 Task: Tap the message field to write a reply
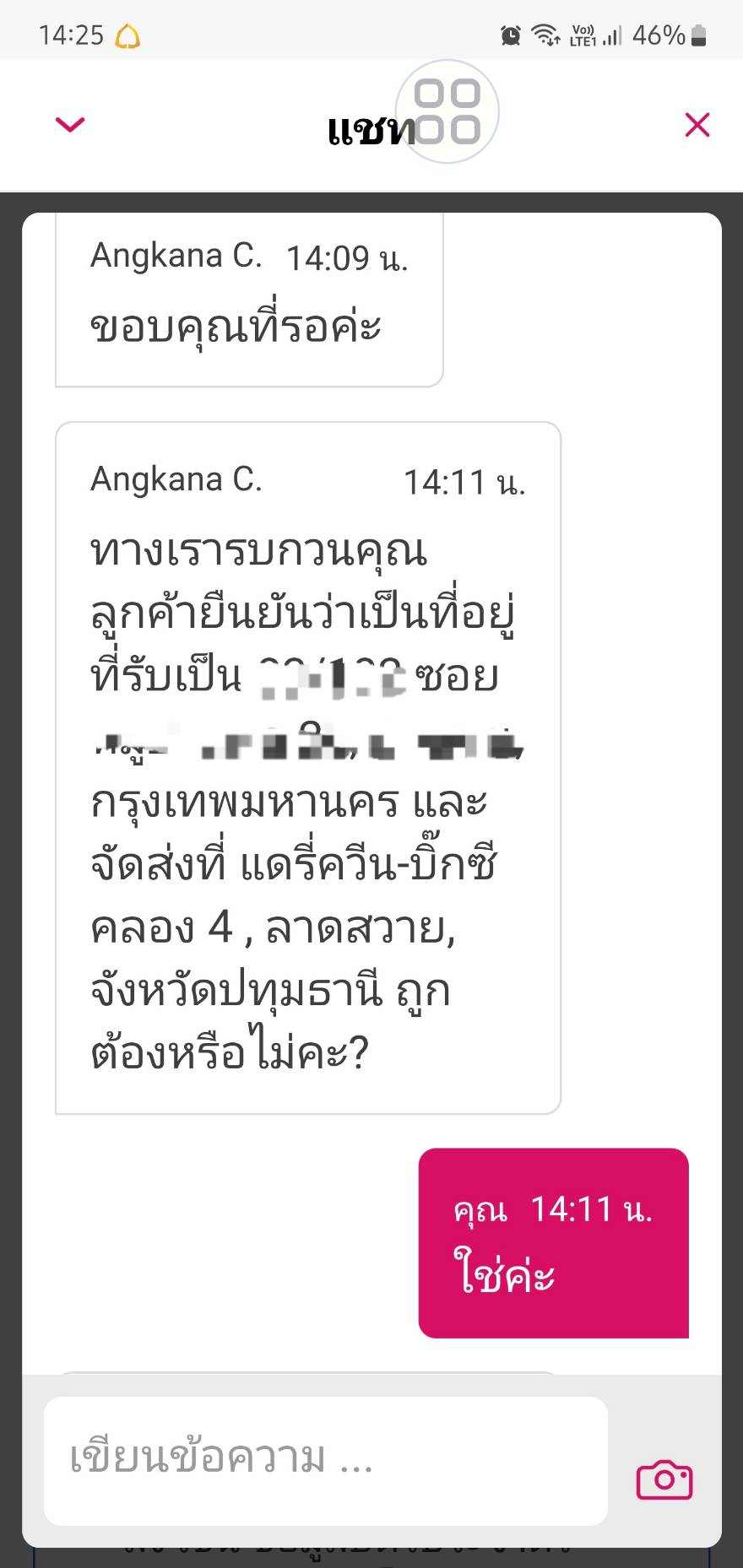coord(326,1461)
